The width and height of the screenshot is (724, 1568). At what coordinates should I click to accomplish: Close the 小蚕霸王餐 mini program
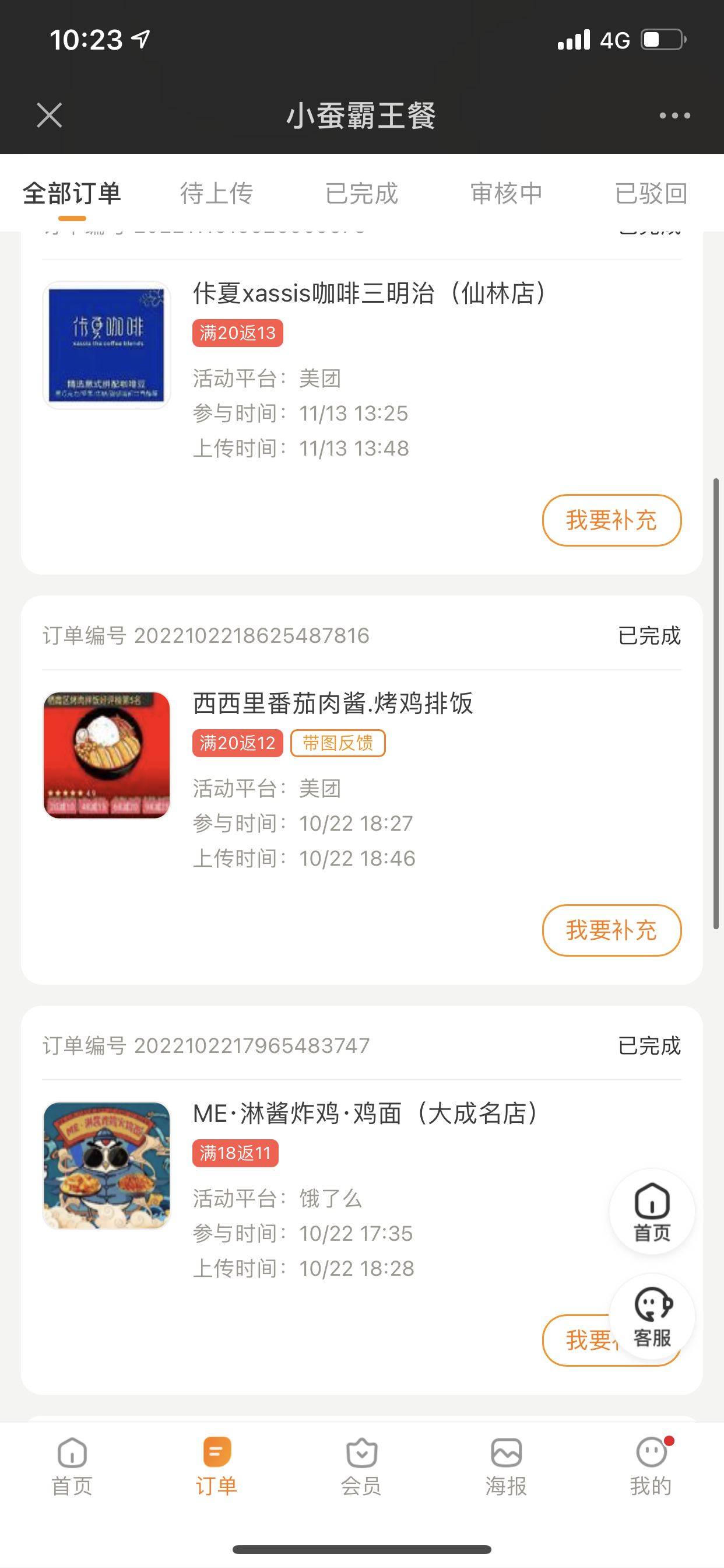tap(50, 115)
